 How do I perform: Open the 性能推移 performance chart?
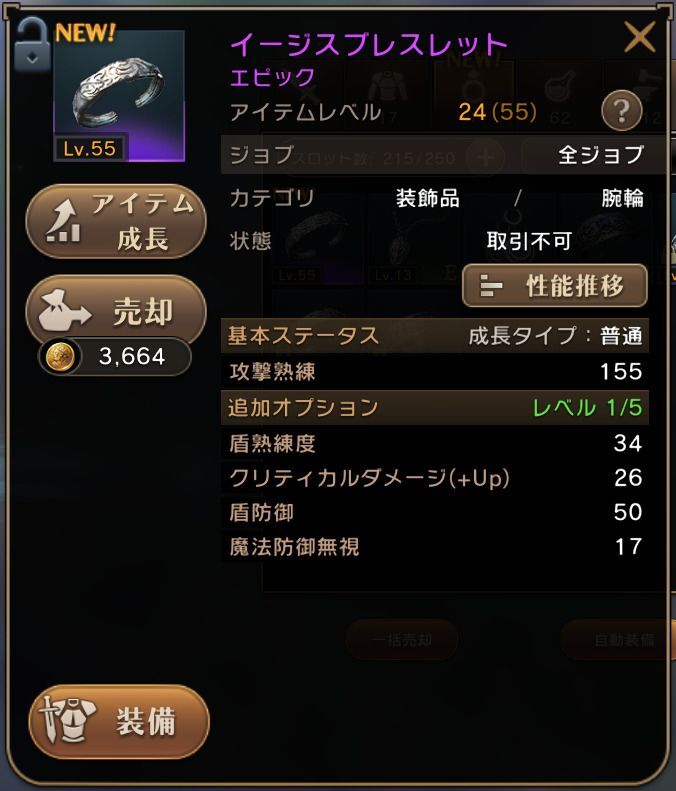coord(555,286)
